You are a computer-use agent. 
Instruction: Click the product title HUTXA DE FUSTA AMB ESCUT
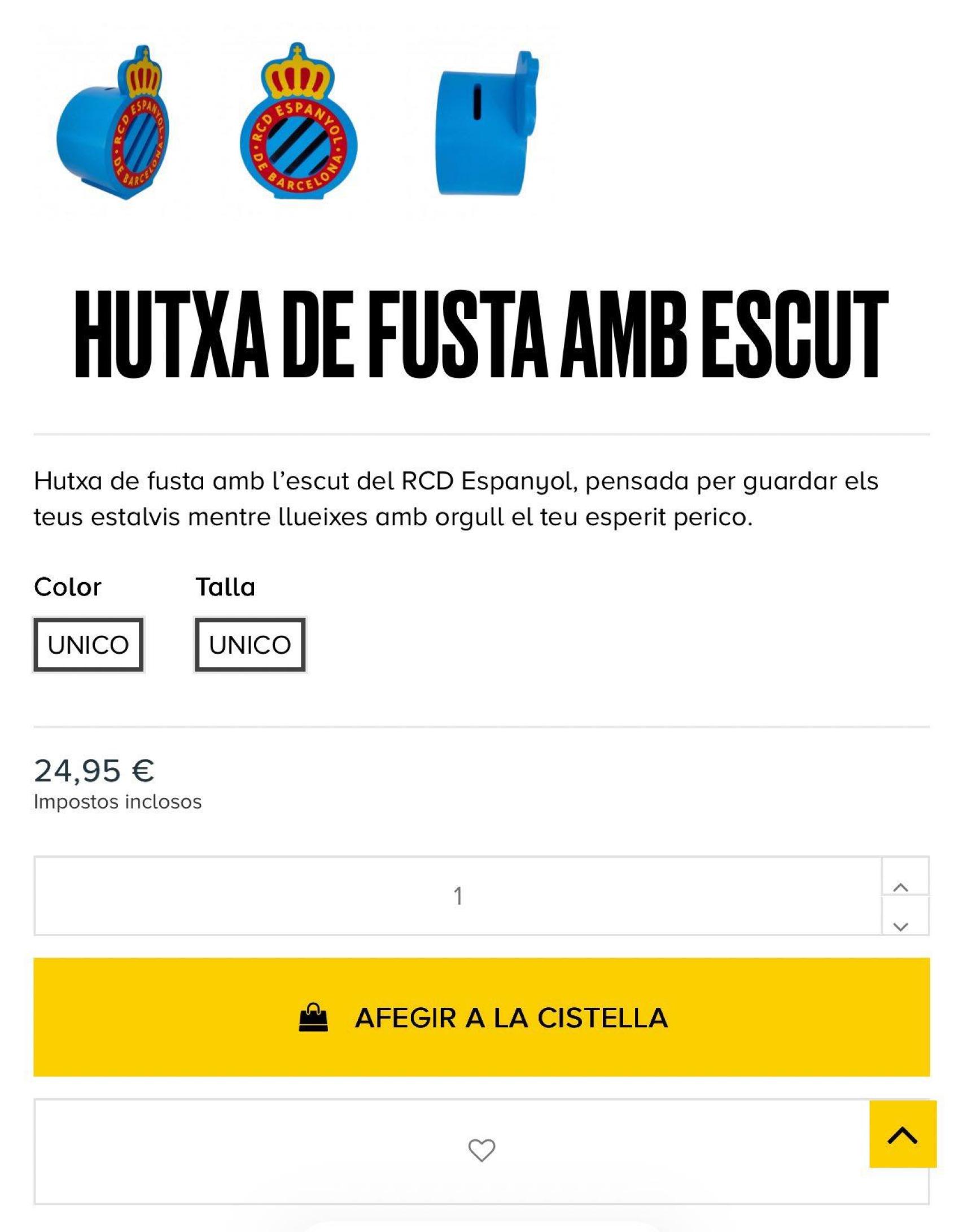tap(481, 333)
